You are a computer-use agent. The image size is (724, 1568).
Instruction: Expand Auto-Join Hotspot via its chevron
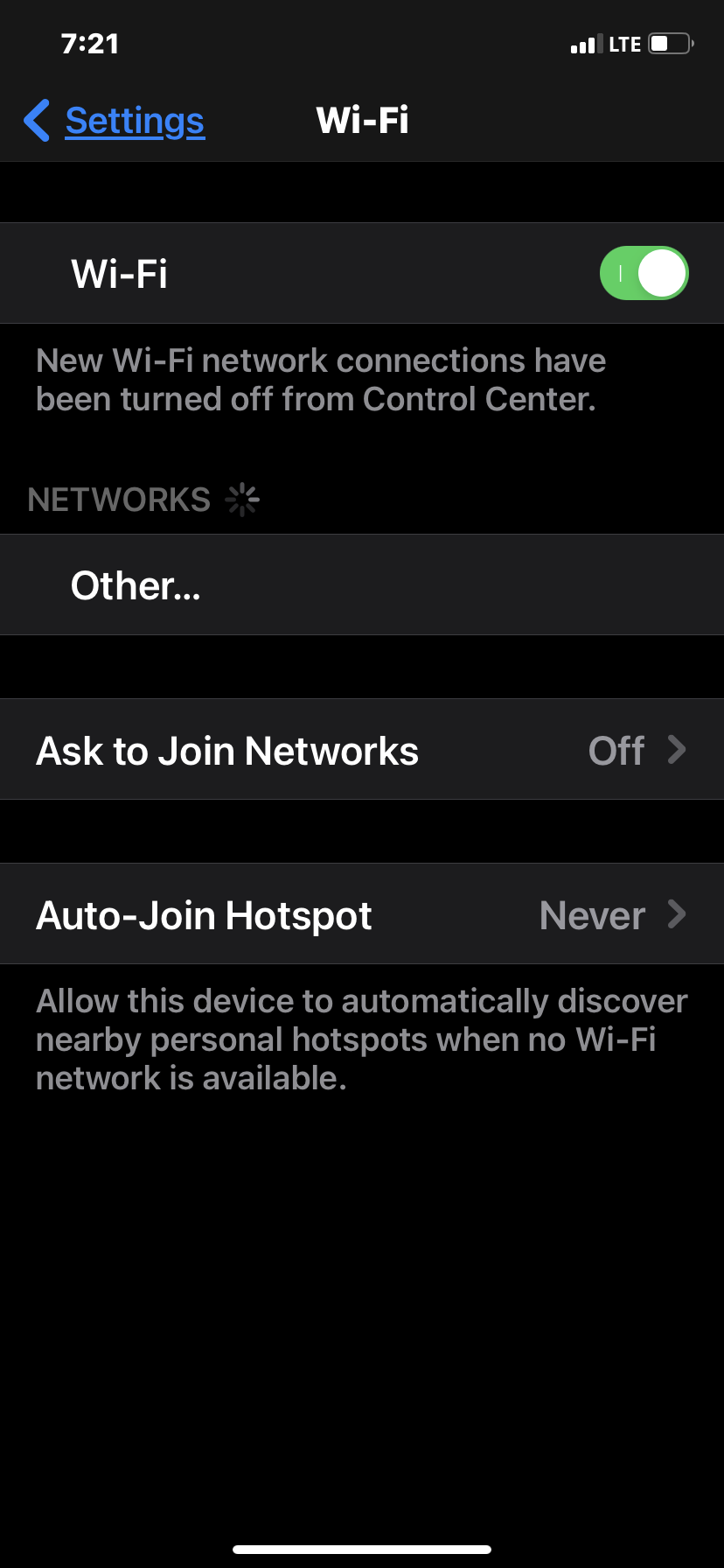(x=675, y=914)
